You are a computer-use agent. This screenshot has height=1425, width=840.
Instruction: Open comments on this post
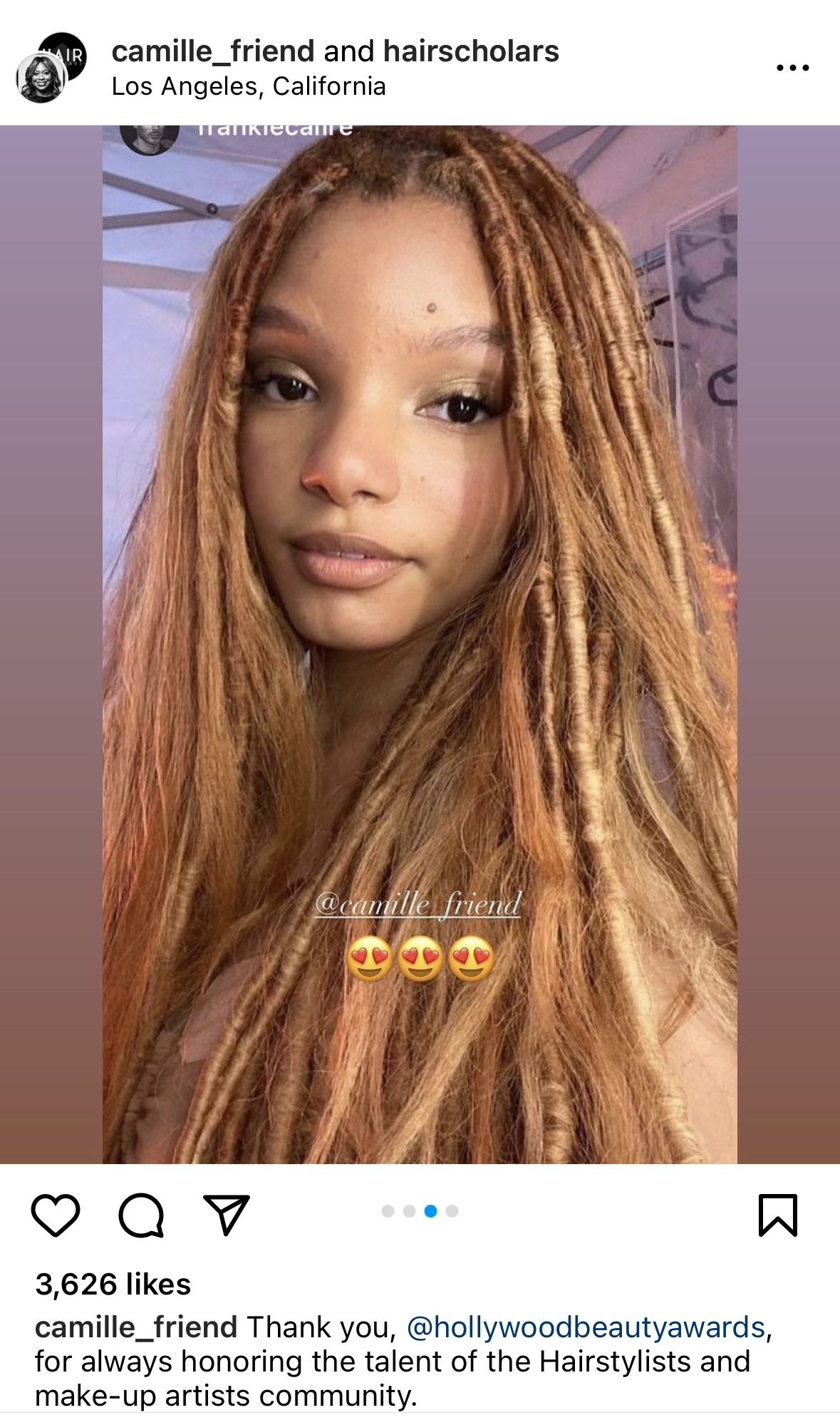[x=141, y=1215]
